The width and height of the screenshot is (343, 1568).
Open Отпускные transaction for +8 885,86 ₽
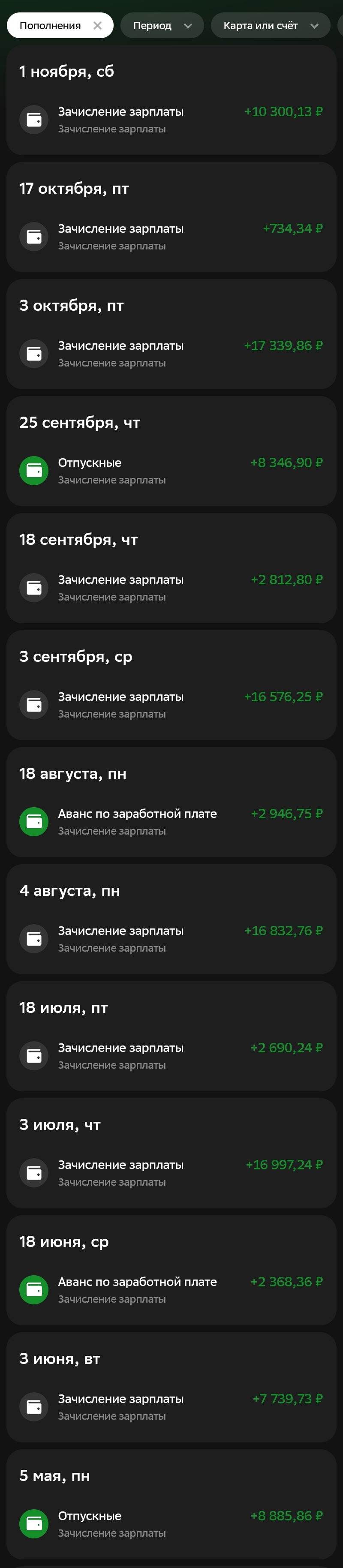[x=171, y=1523]
